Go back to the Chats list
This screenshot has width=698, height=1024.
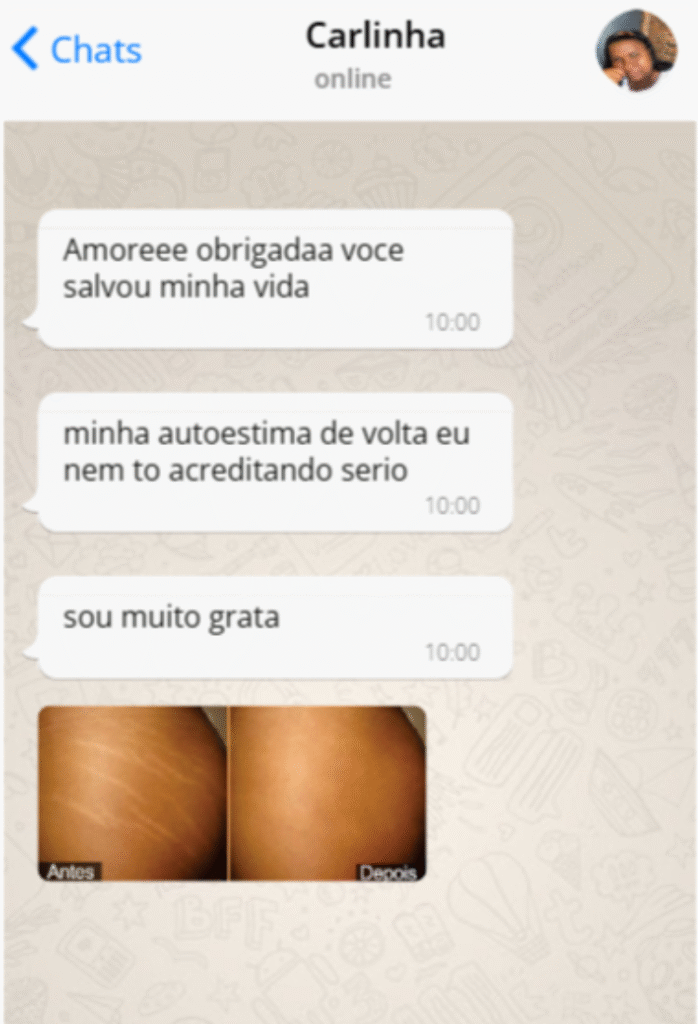[76, 49]
